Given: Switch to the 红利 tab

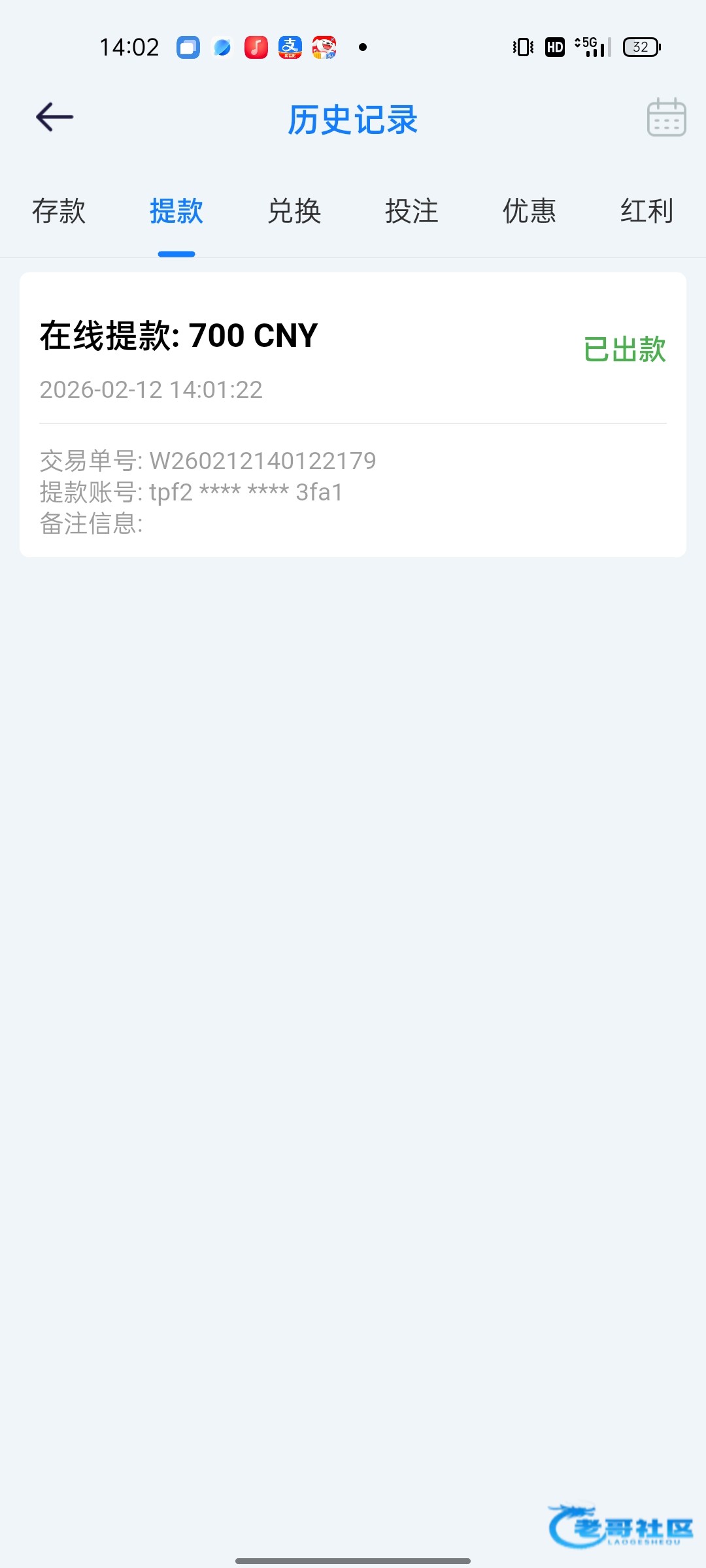Looking at the screenshot, I should click(x=647, y=211).
